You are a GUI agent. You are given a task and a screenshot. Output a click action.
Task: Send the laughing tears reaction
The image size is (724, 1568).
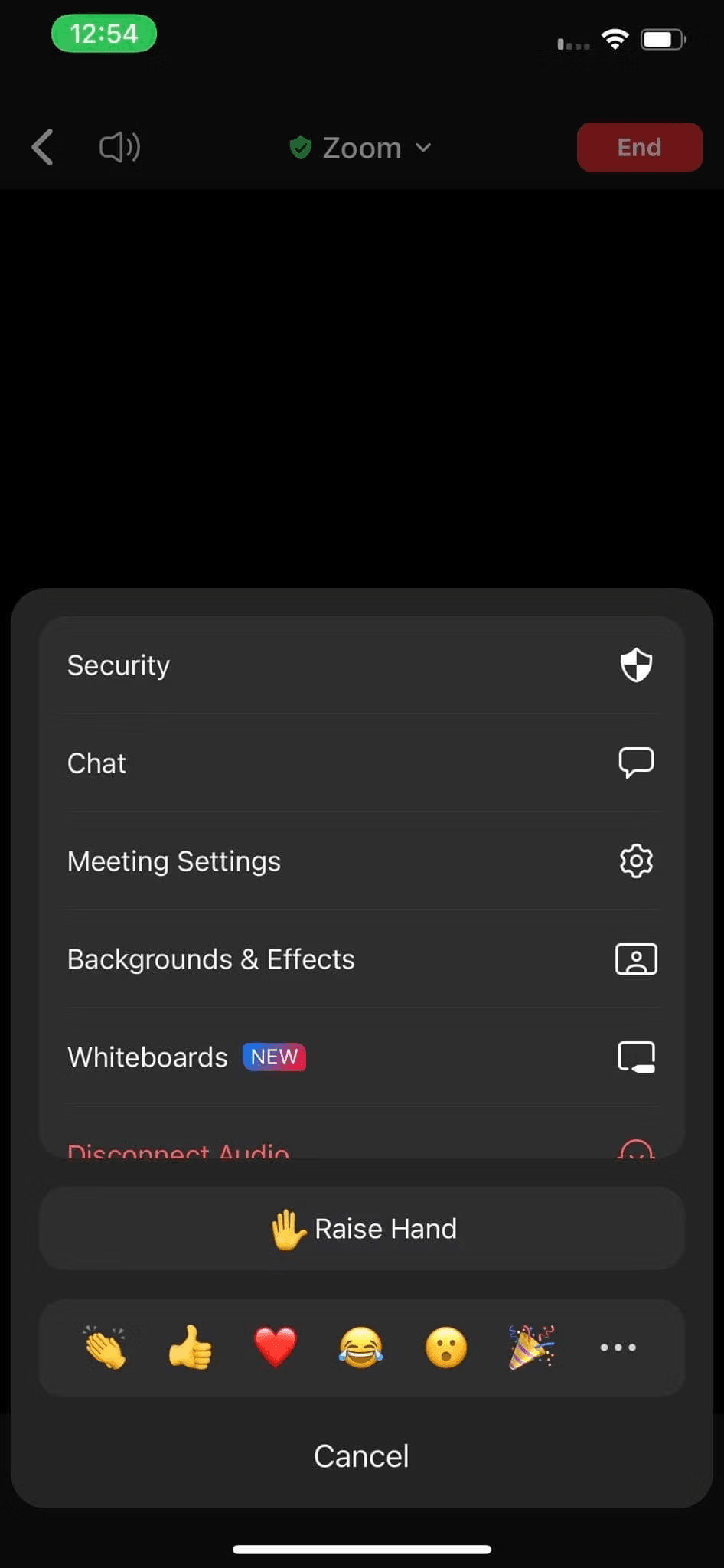point(360,1347)
